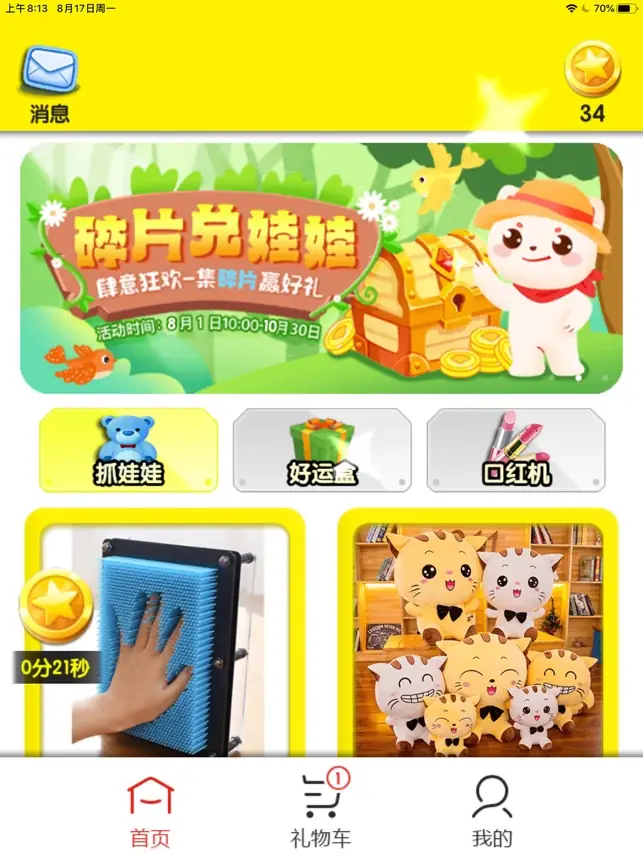
Task: Tap the gold coin balance icon
Action: pyautogui.click(x=592, y=70)
